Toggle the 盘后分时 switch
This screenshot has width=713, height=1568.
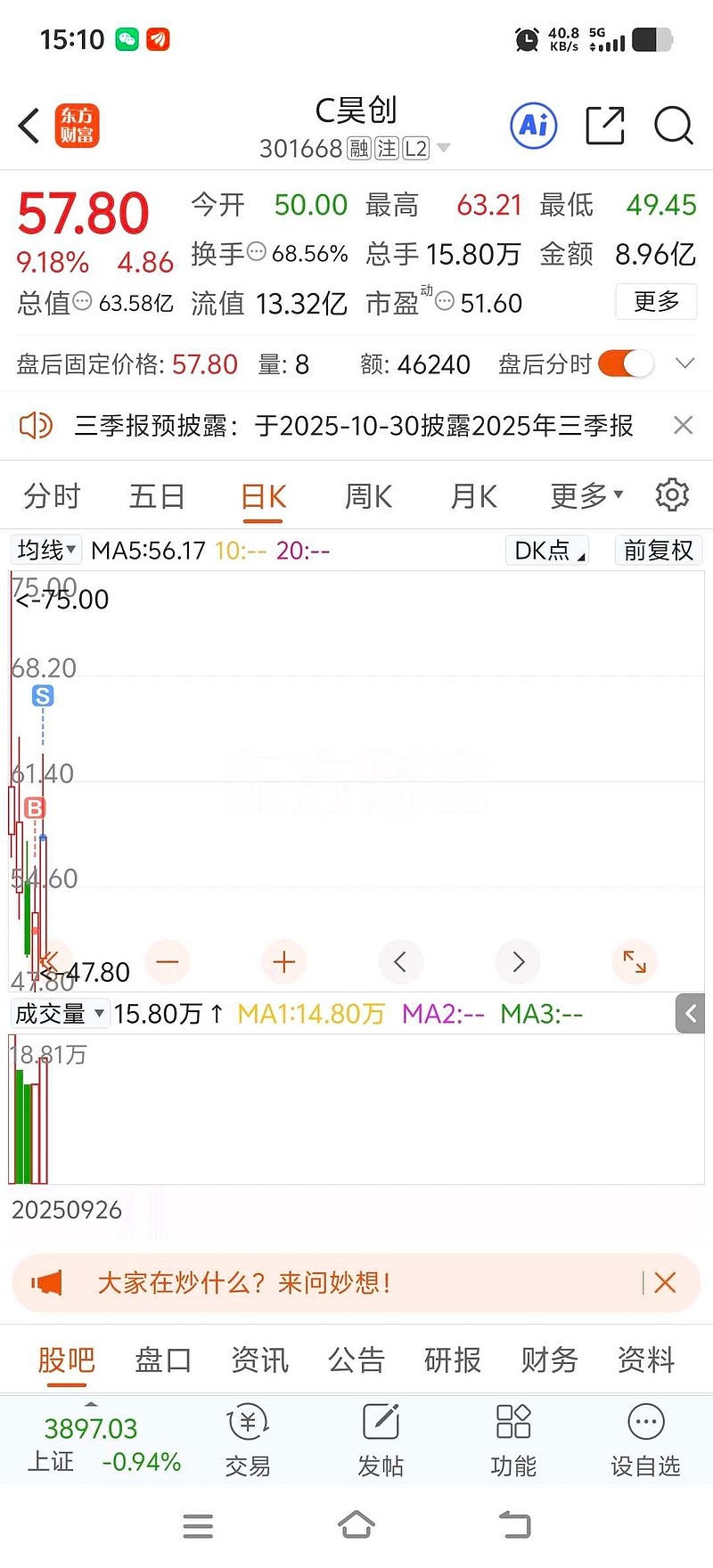(626, 363)
